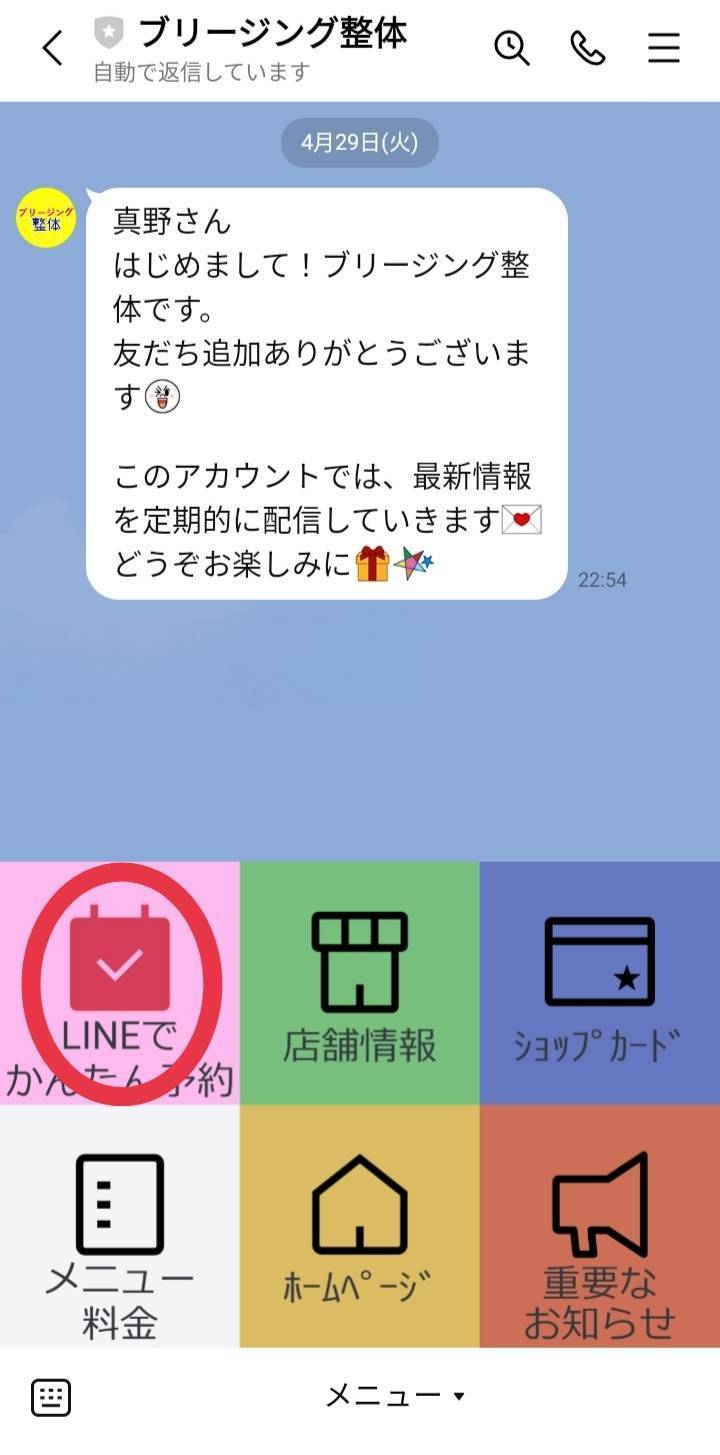Open the ホームページ tile
720x1455 pixels.
(360, 1228)
